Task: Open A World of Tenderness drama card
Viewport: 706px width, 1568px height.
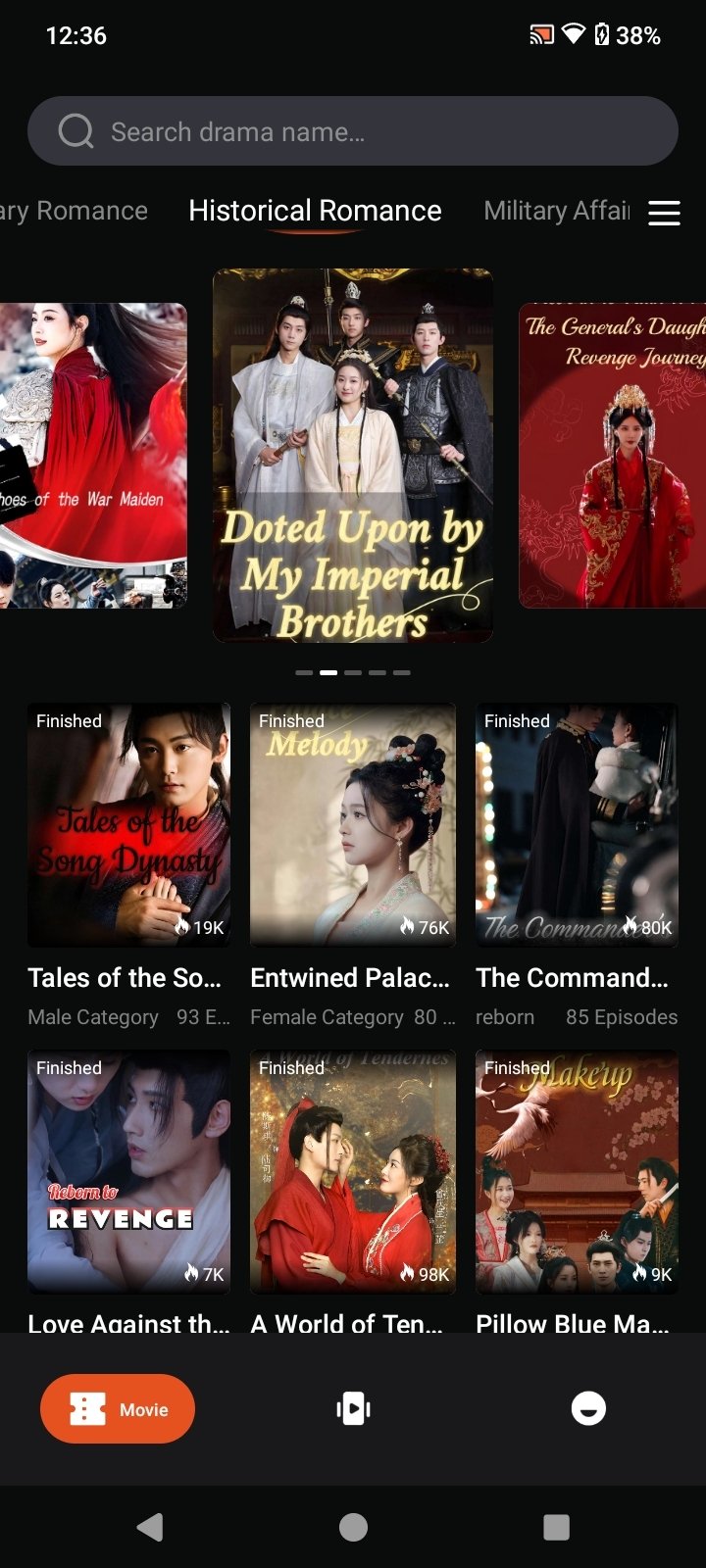Action: pyautogui.click(x=353, y=1172)
